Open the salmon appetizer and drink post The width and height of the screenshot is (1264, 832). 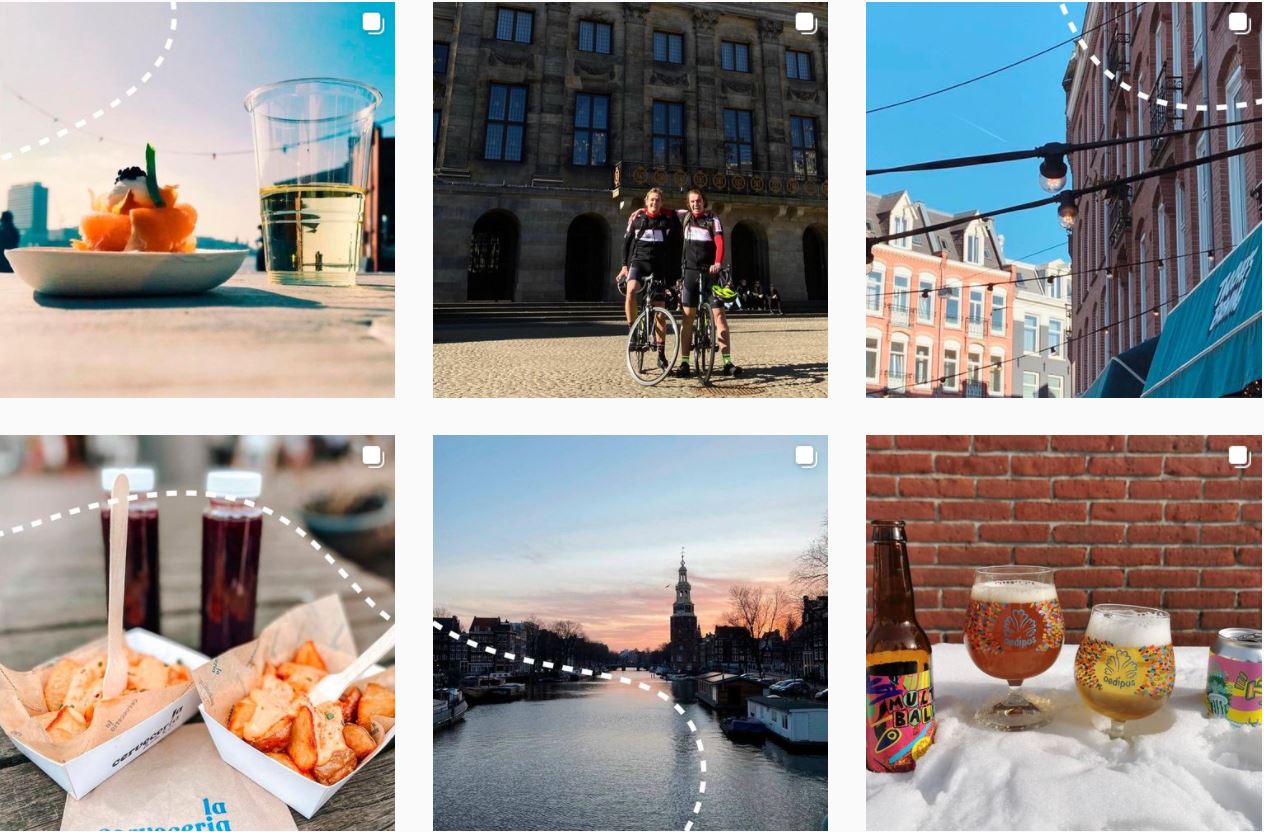pyautogui.click(x=197, y=200)
